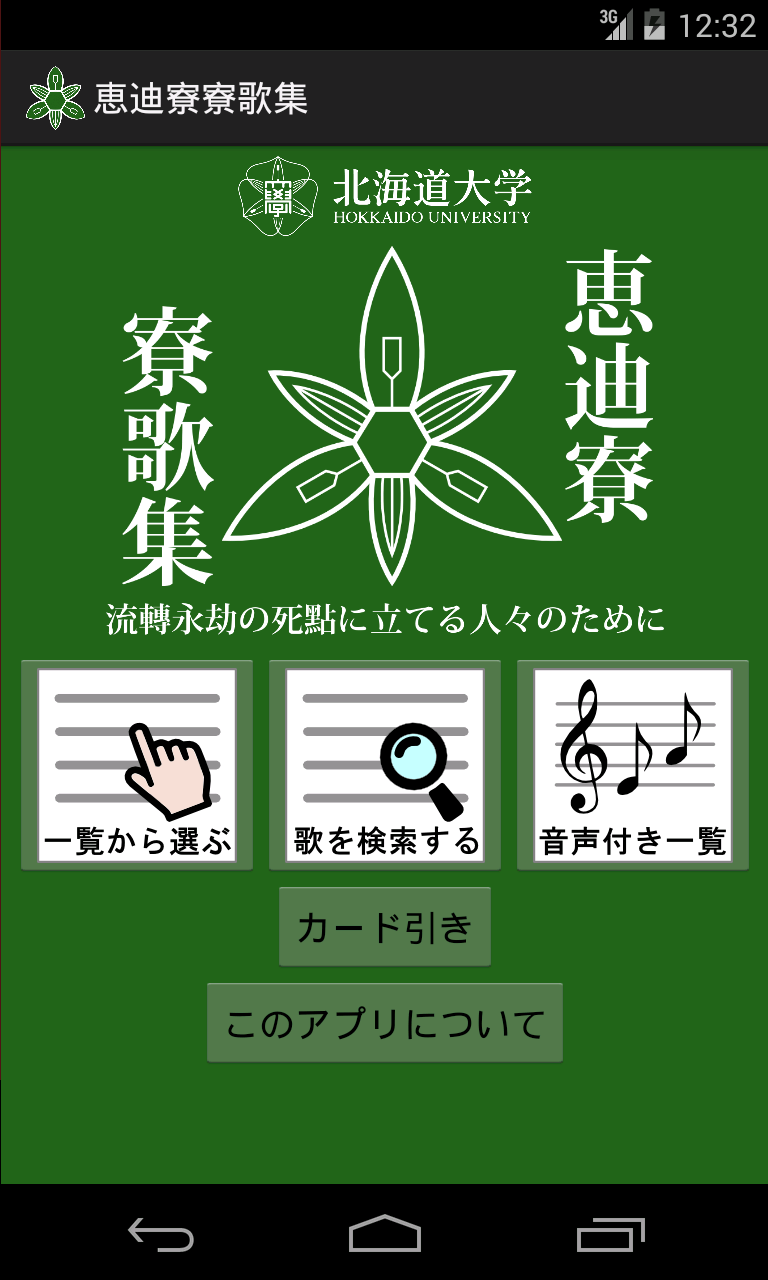Open the song list via 一覧から選ぶ

[x=138, y=765]
